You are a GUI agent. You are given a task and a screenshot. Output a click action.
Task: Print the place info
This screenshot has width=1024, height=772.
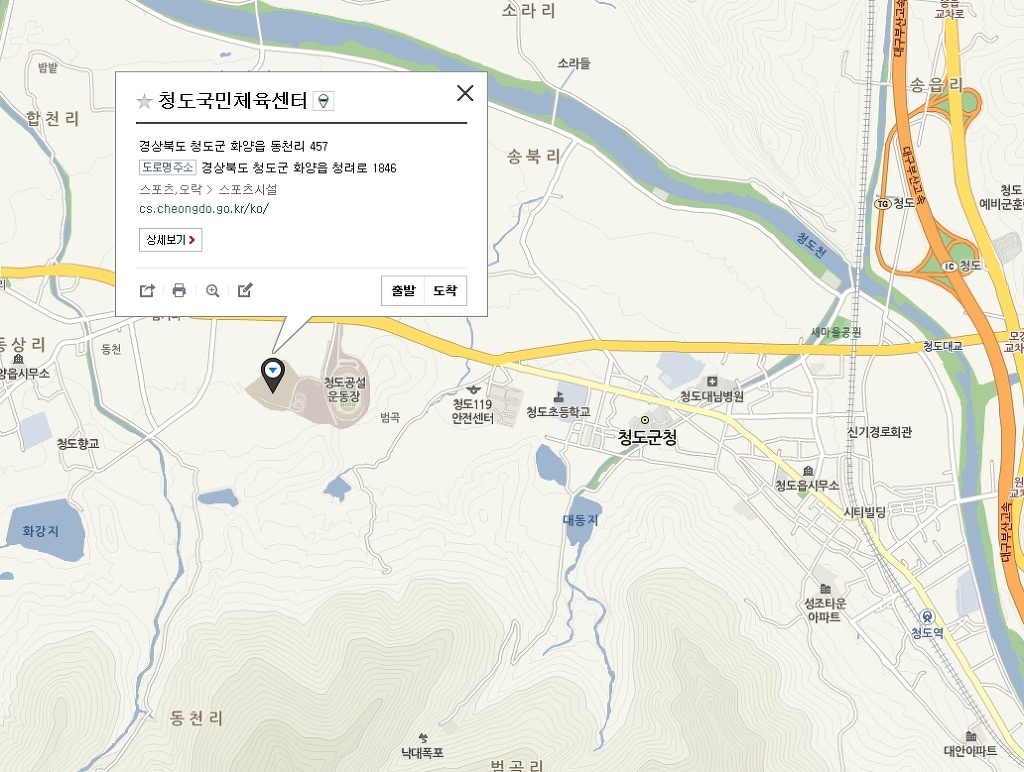tap(179, 291)
